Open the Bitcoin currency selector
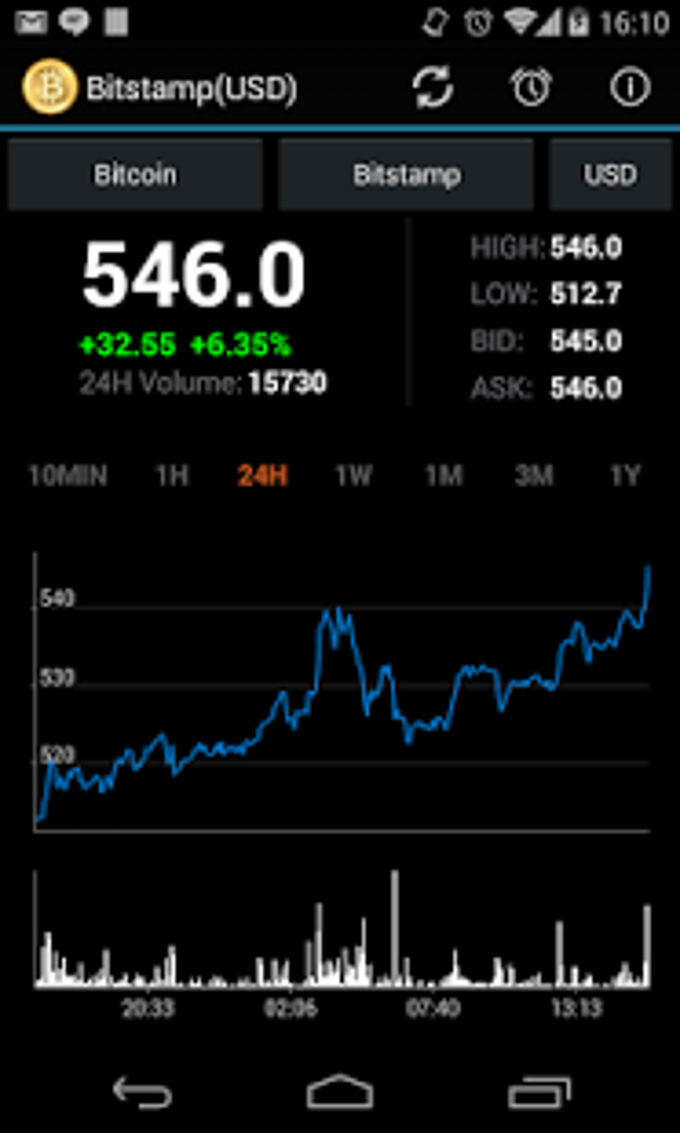This screenshot has width=680, height=1133. [135, 175]
